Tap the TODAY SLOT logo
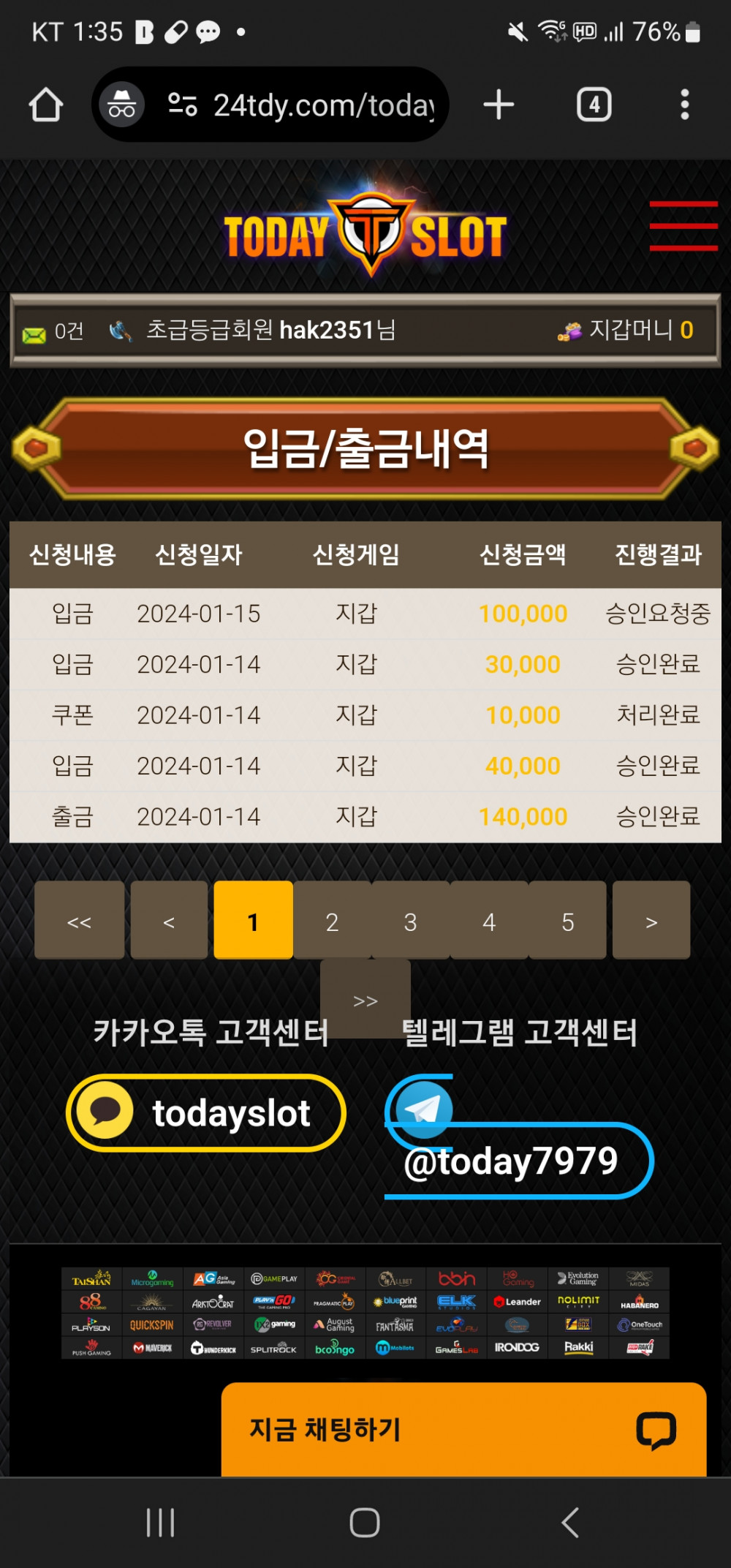This screenshot has height=1568, width=731. coord(365,235)
